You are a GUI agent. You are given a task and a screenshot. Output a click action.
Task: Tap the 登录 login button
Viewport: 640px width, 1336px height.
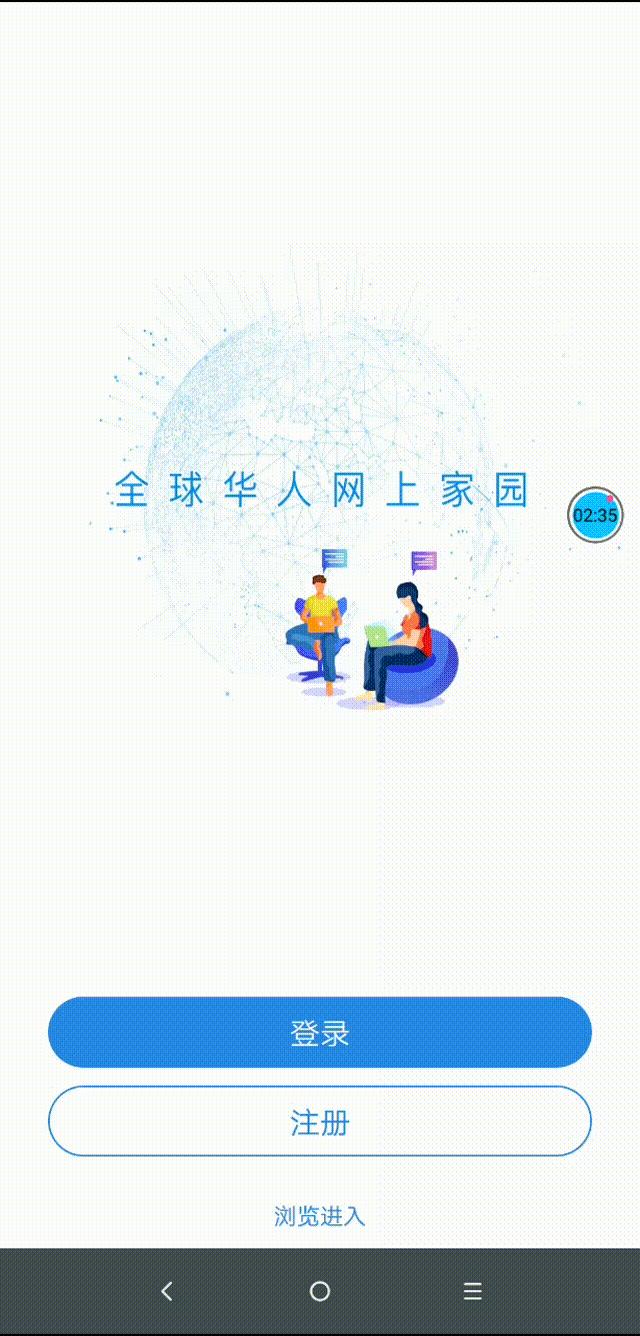pos(320,1032)
